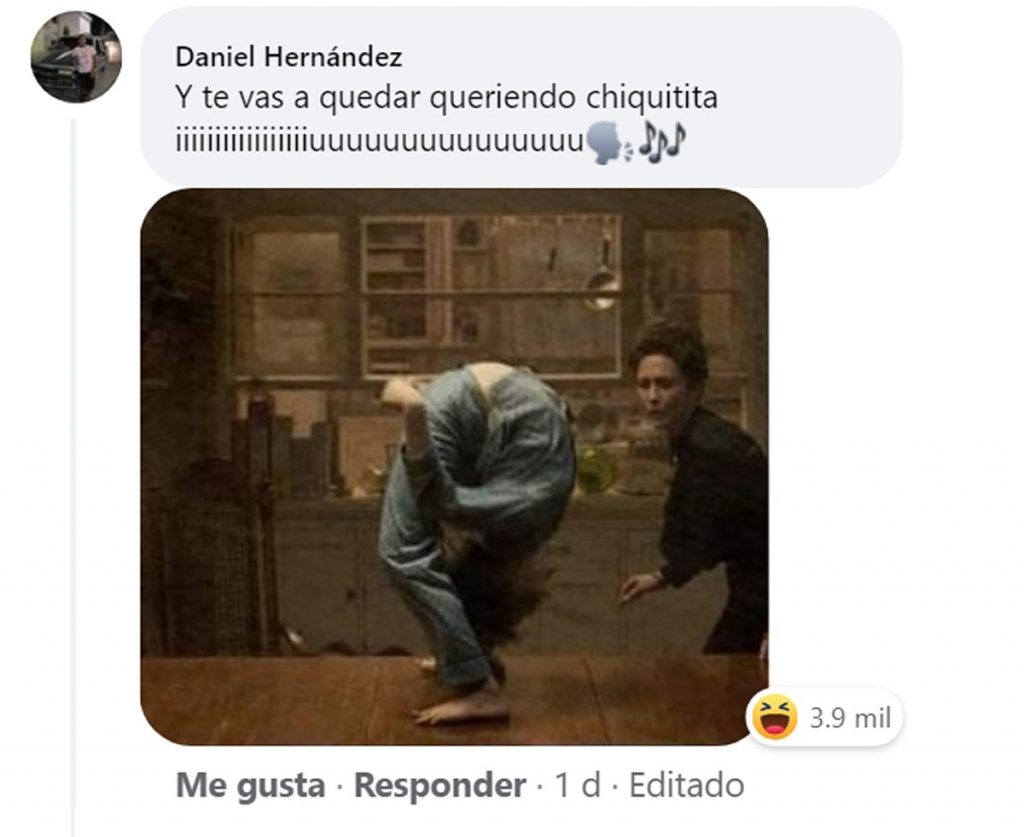Screen dimensions: 1024x837
Task: Open the image attached to the comment
Action: (453, 466)
